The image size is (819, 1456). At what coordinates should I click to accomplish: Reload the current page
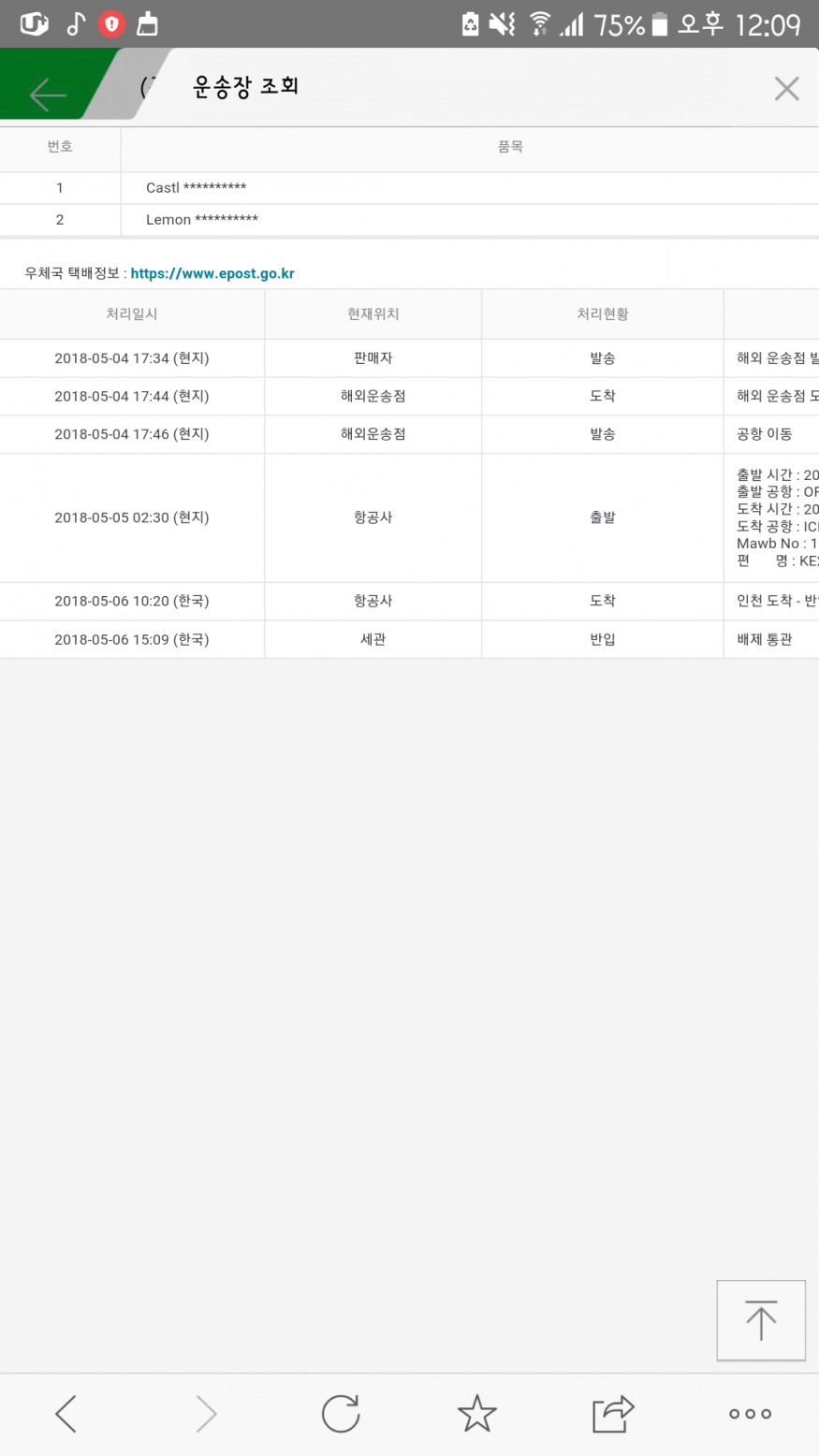(x=341, y=1414)
